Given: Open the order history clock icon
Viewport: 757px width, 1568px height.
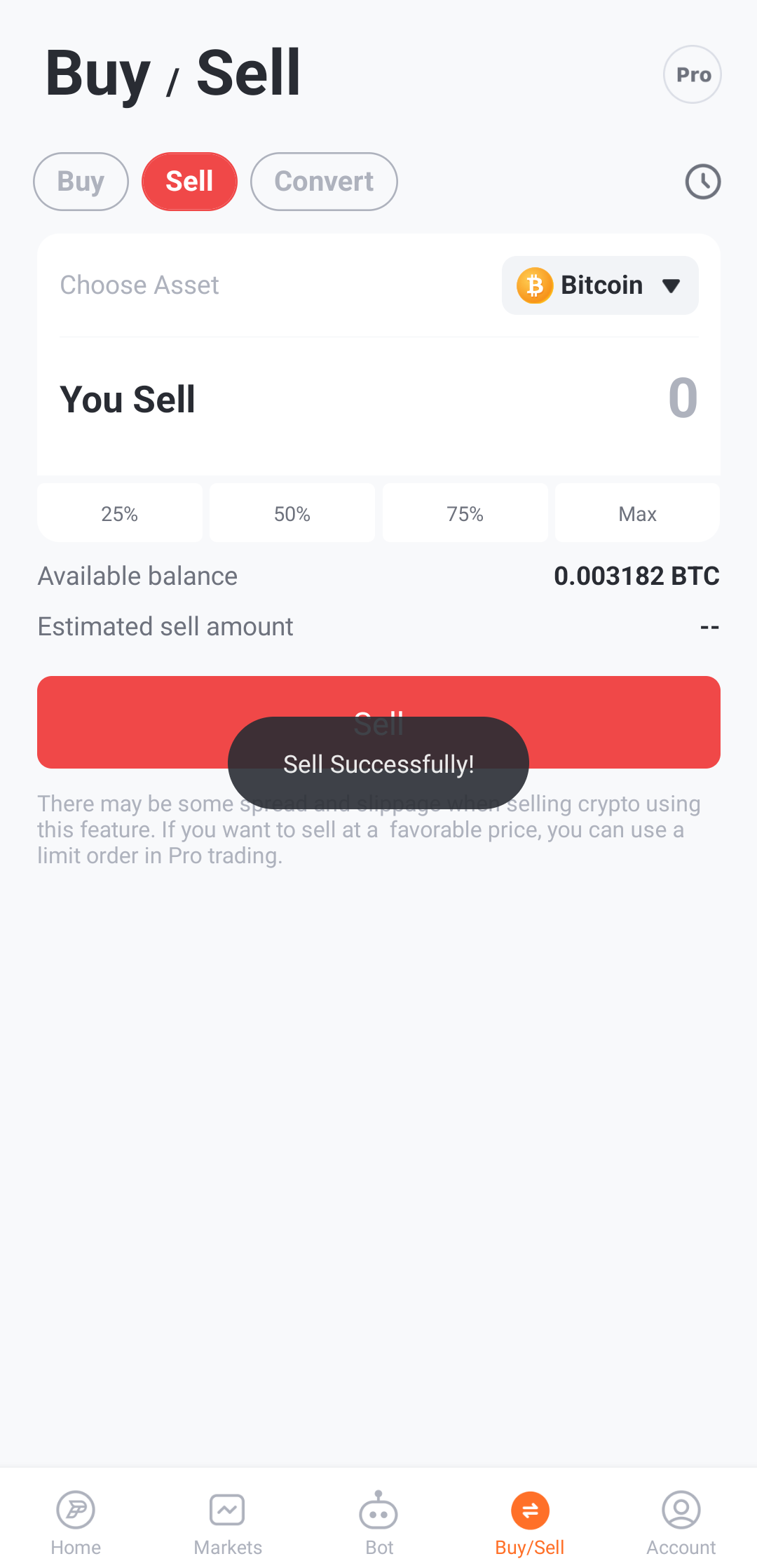Looking at the screenshot, I should (703, 182).
